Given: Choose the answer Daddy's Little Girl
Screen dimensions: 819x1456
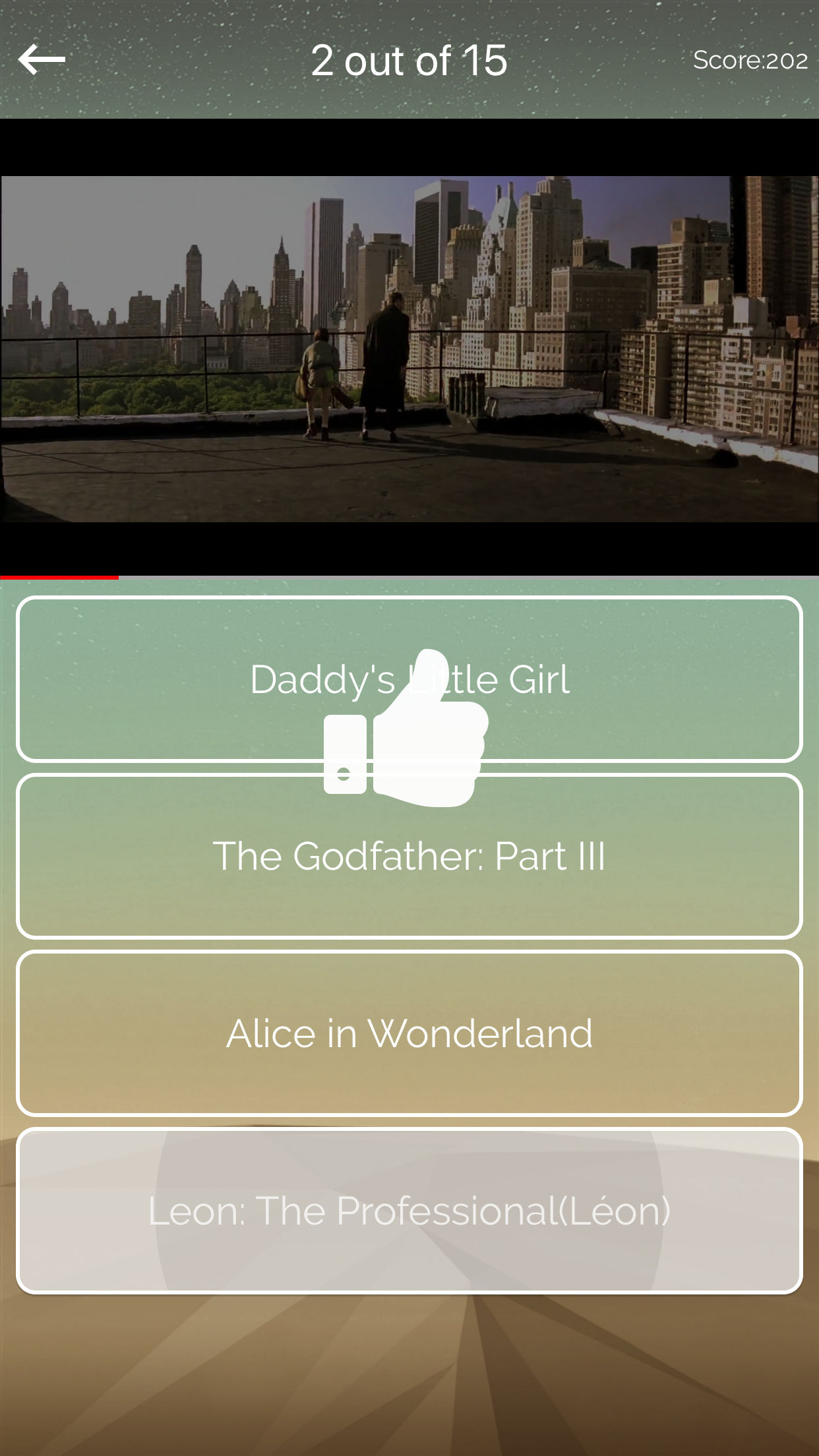Looking at the screenshot, I should click(409, 679).
